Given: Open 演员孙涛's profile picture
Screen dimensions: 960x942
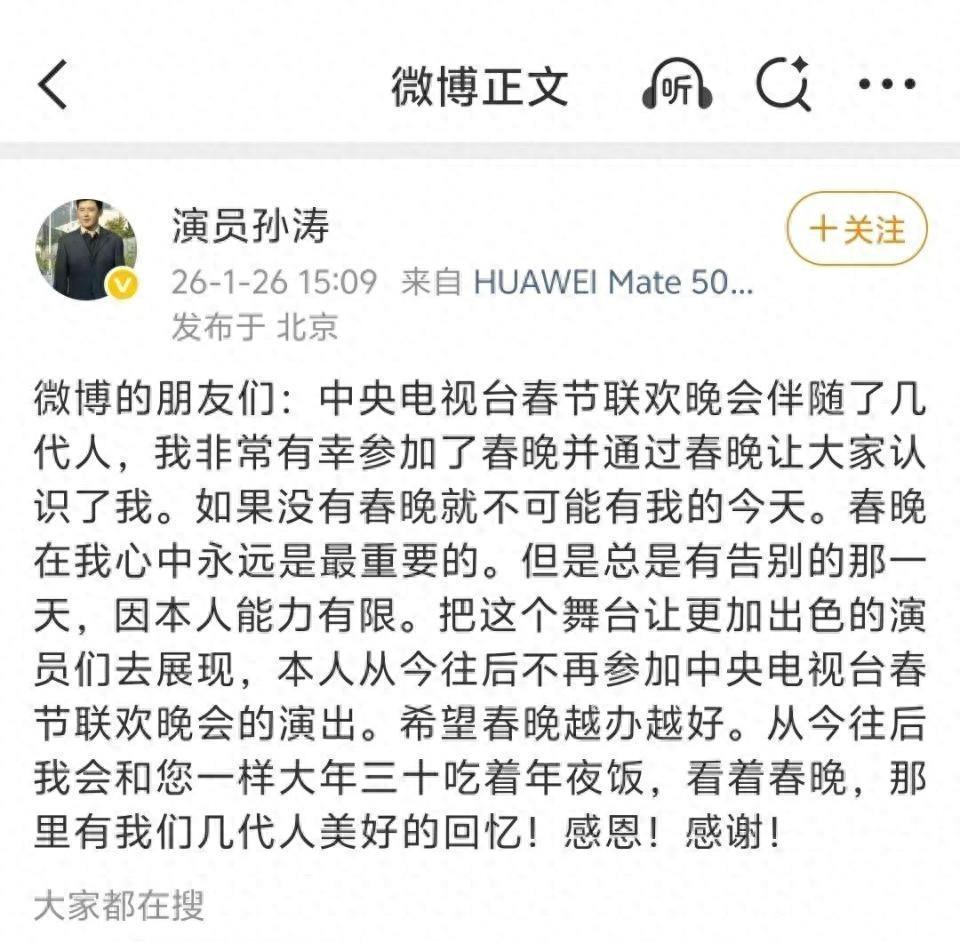Looking at the screenshot, I should coord(87,250).
